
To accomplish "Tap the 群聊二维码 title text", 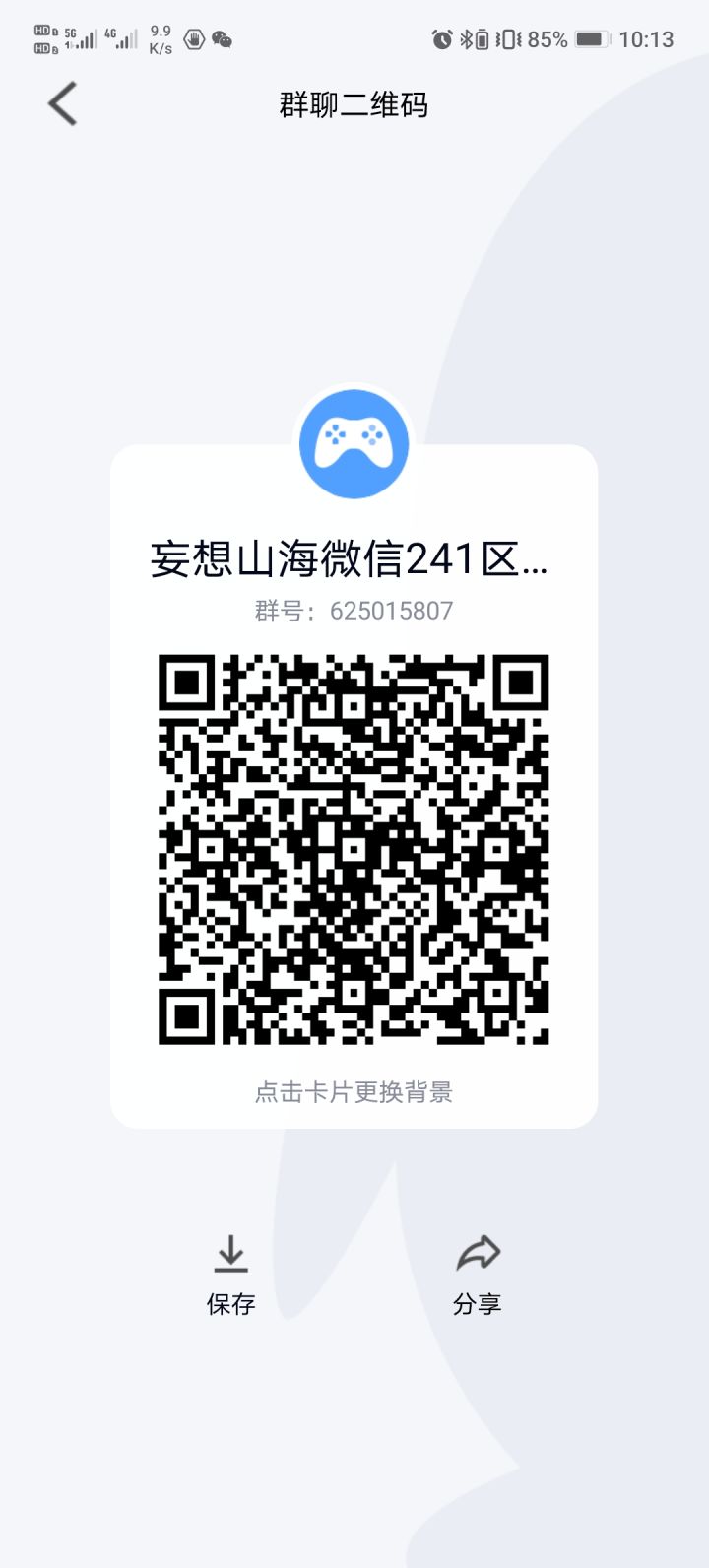I will pyautogui.click(x=354, y=104).
